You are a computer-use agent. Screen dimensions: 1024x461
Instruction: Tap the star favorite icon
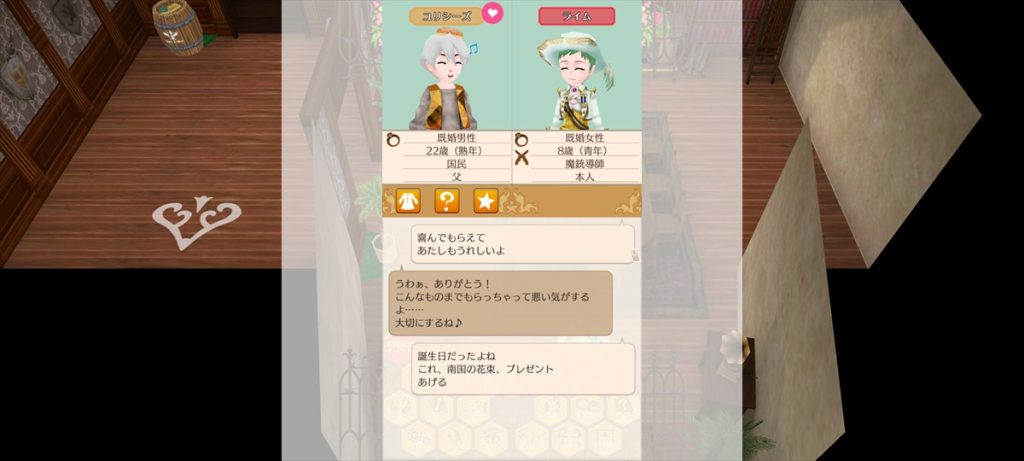[485, 200]
